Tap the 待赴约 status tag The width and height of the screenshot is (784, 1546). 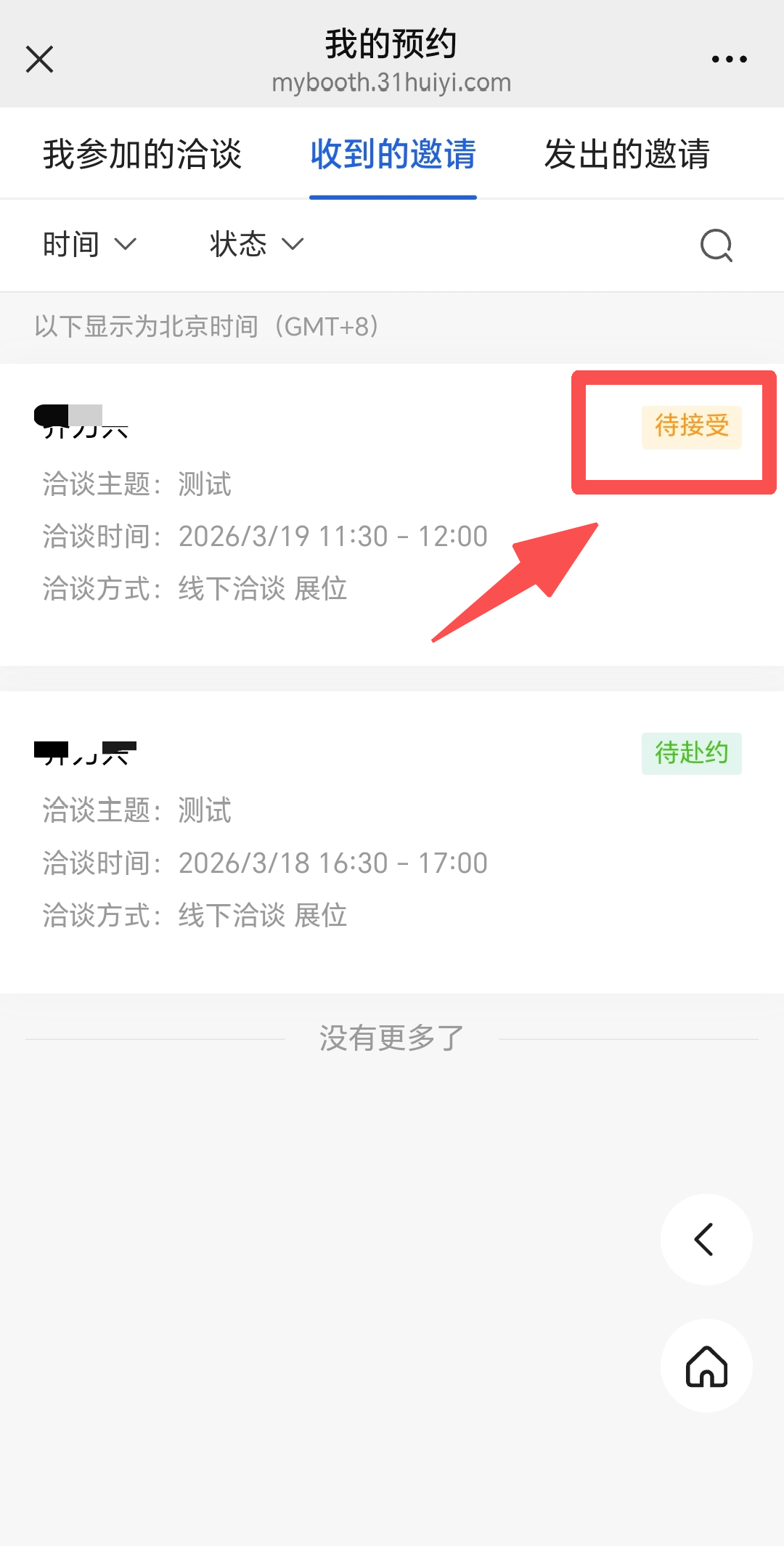tap(691, 753)
